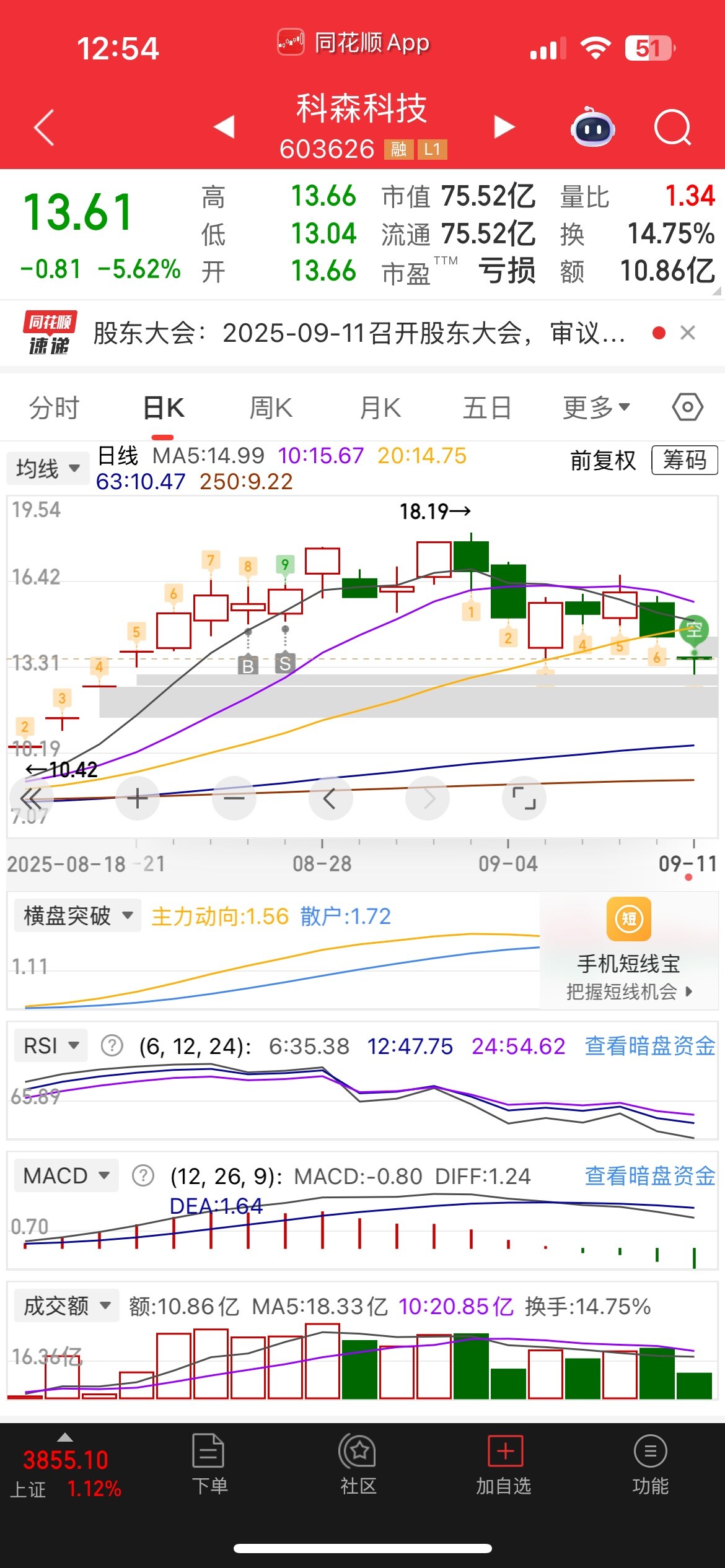
Task: Open chart settings hexagon icon
Action: pyautogui.click(x=687, y=407)
